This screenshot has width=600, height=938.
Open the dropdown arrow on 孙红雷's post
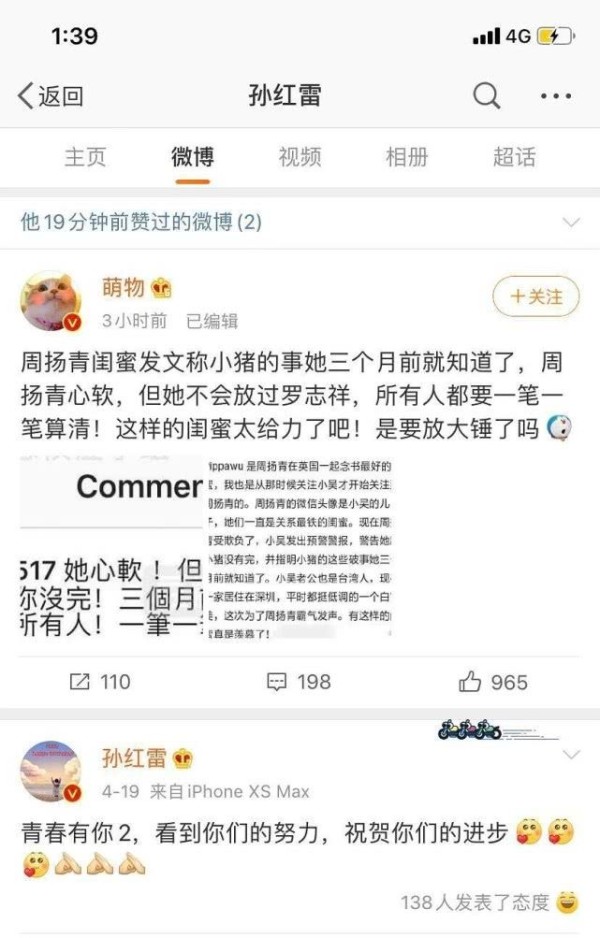click(571, 754)
